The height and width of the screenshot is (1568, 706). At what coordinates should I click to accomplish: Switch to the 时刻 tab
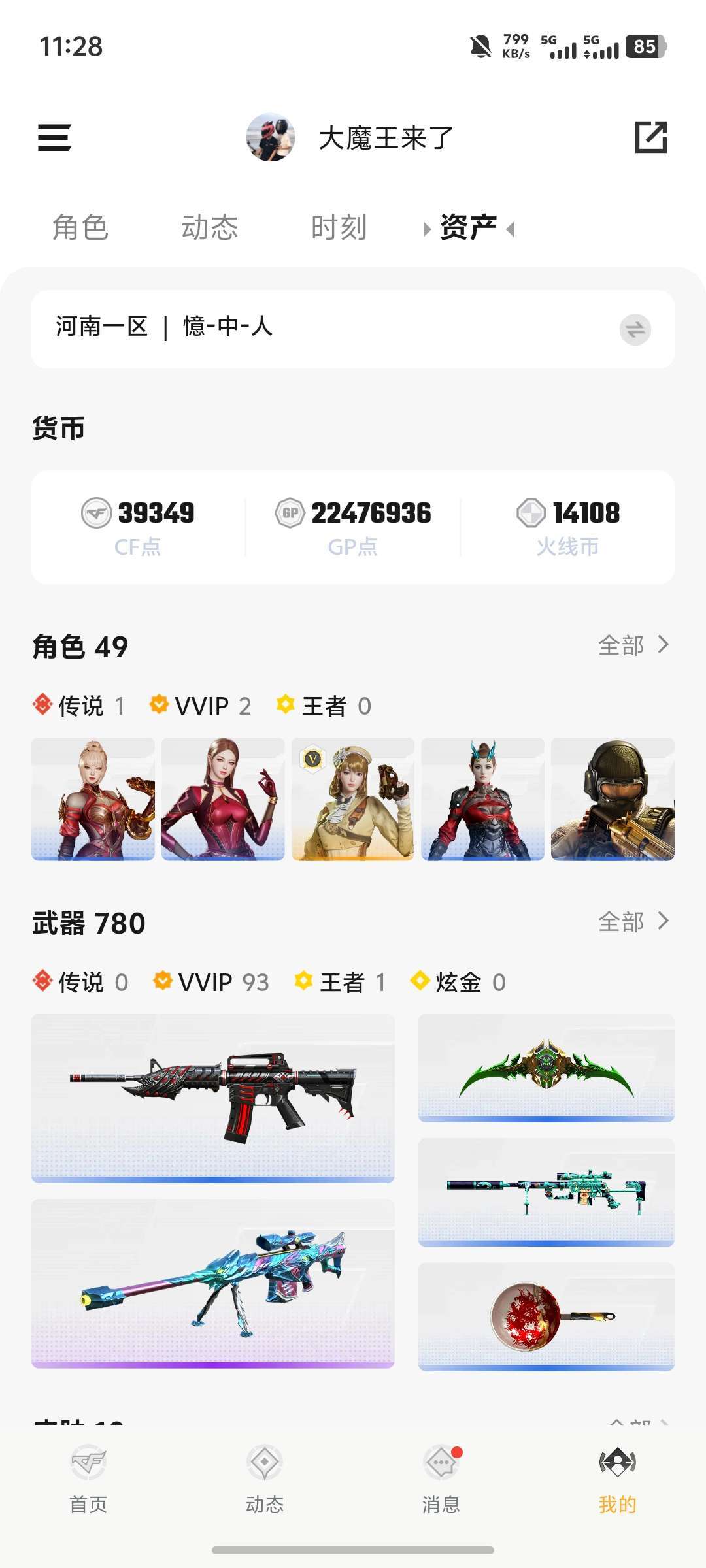339,227
